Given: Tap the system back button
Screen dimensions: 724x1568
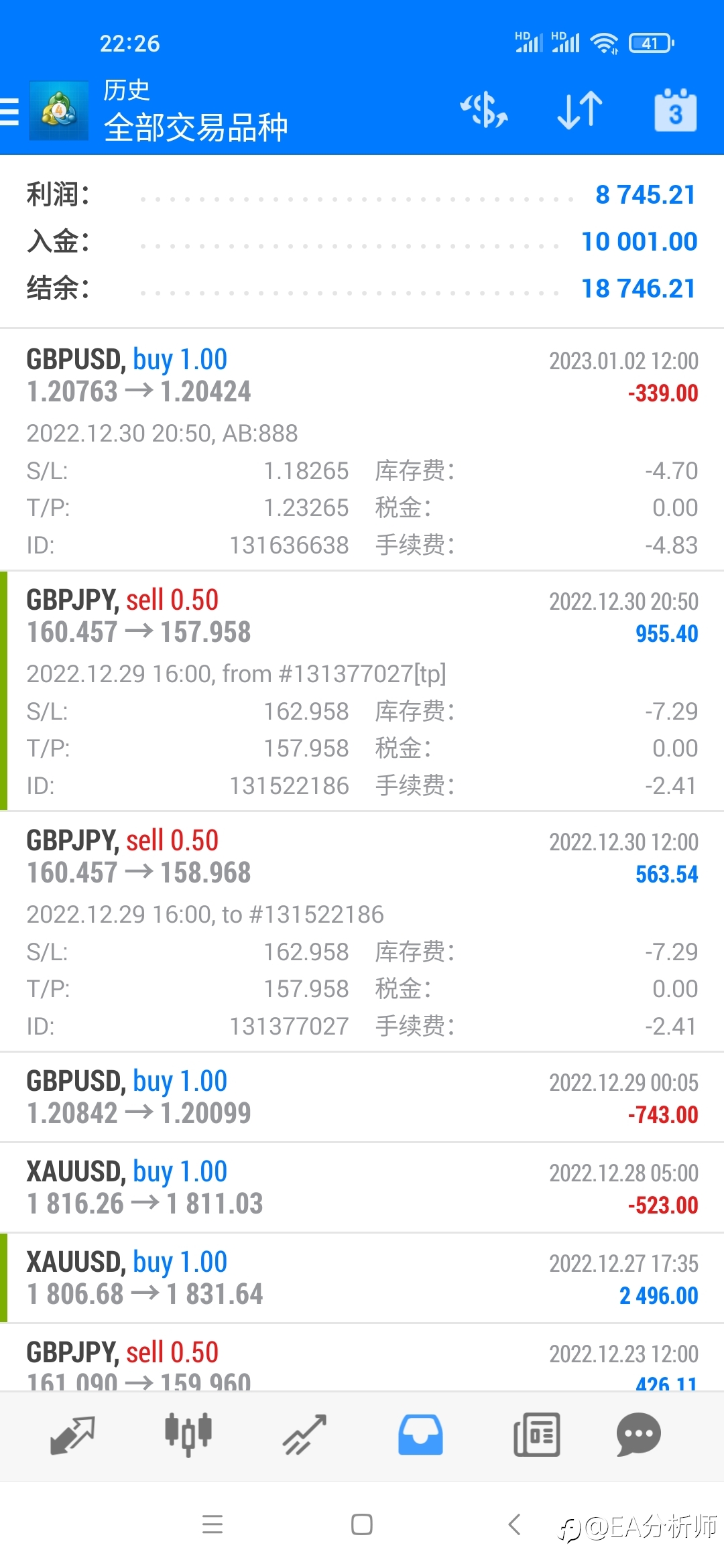Looking at the screenshot, I should [x=514, y=1524].
